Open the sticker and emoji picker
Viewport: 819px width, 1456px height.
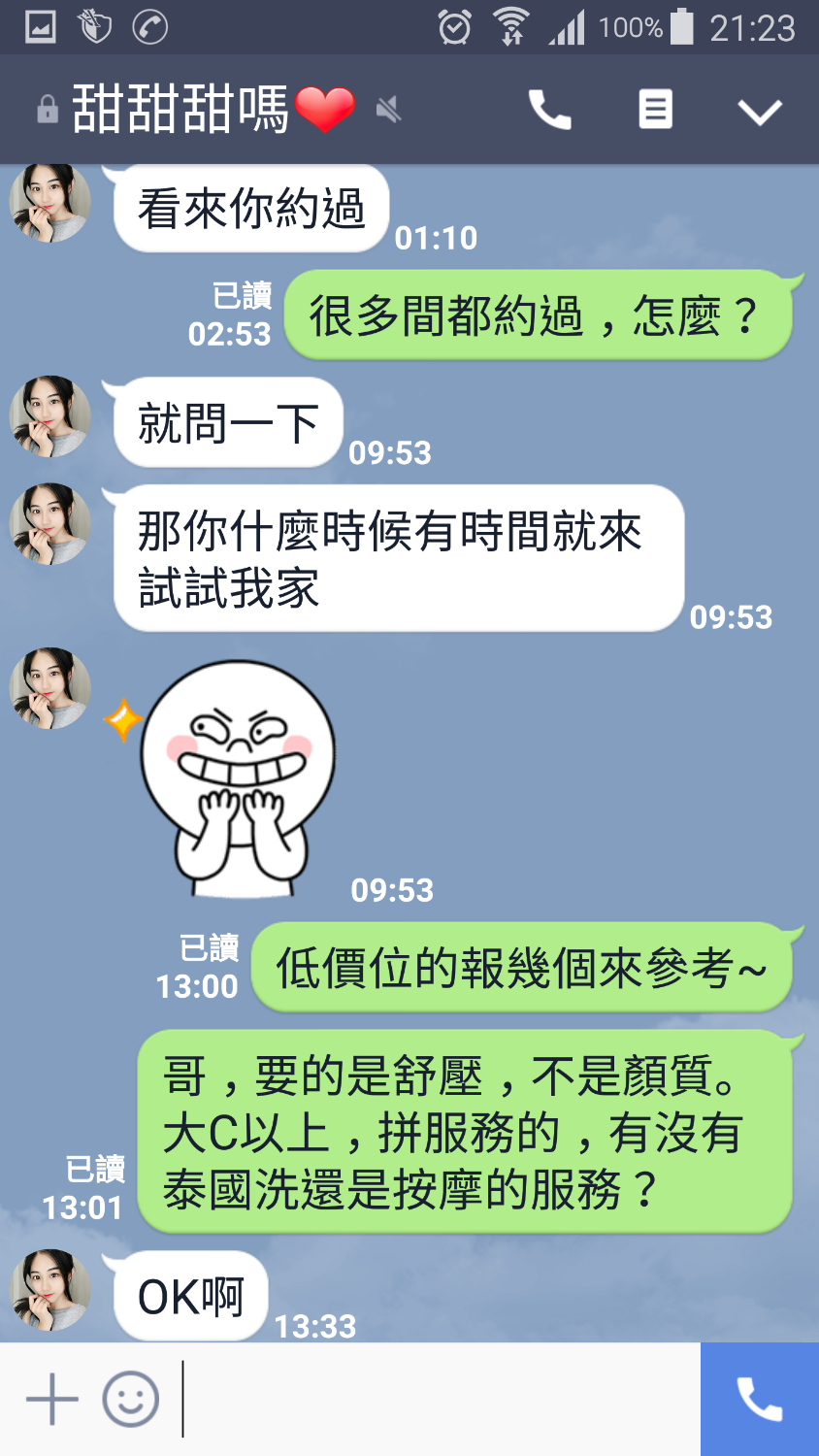129,1398
